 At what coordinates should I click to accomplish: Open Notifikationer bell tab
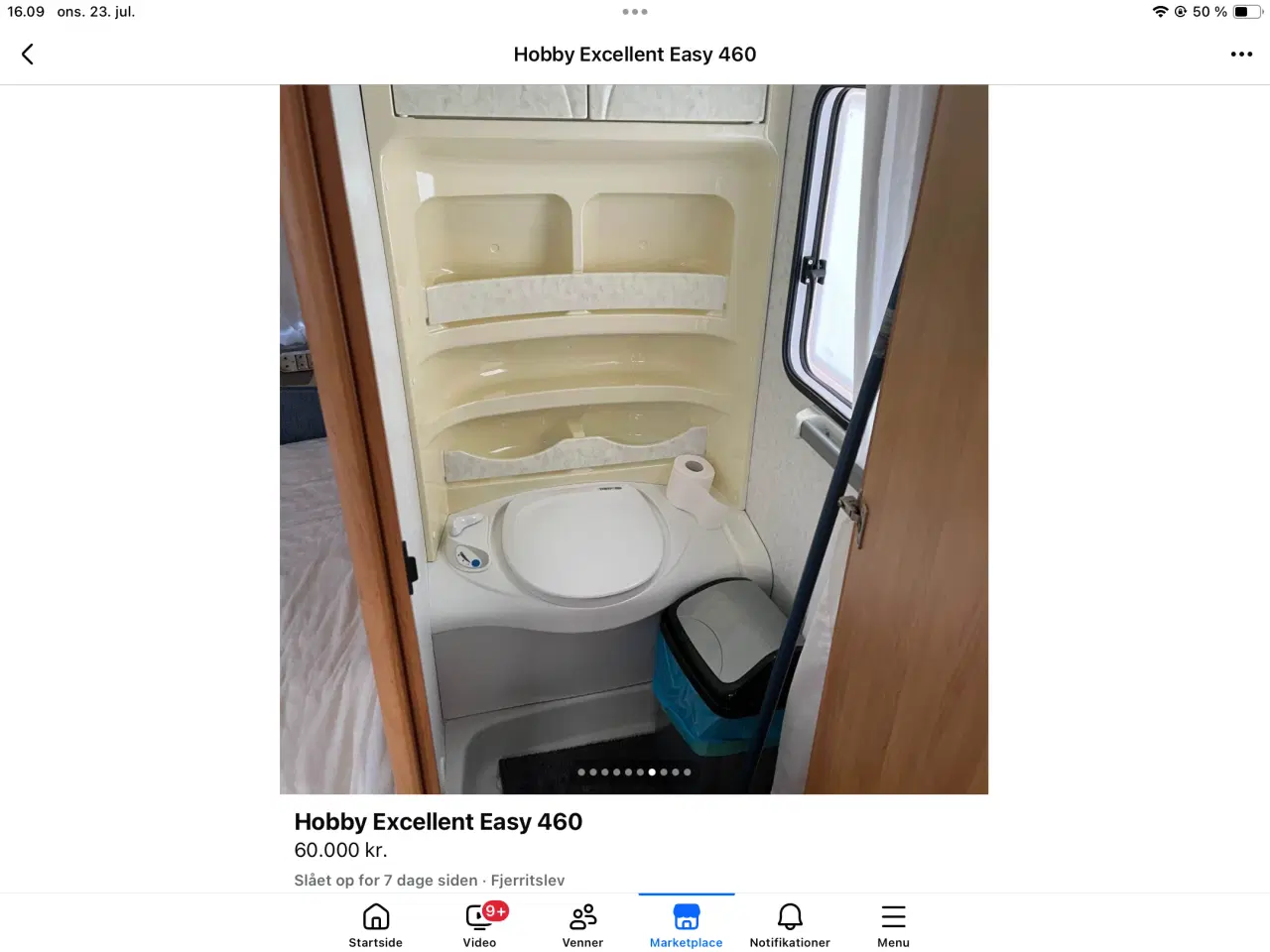pos(790,924)
